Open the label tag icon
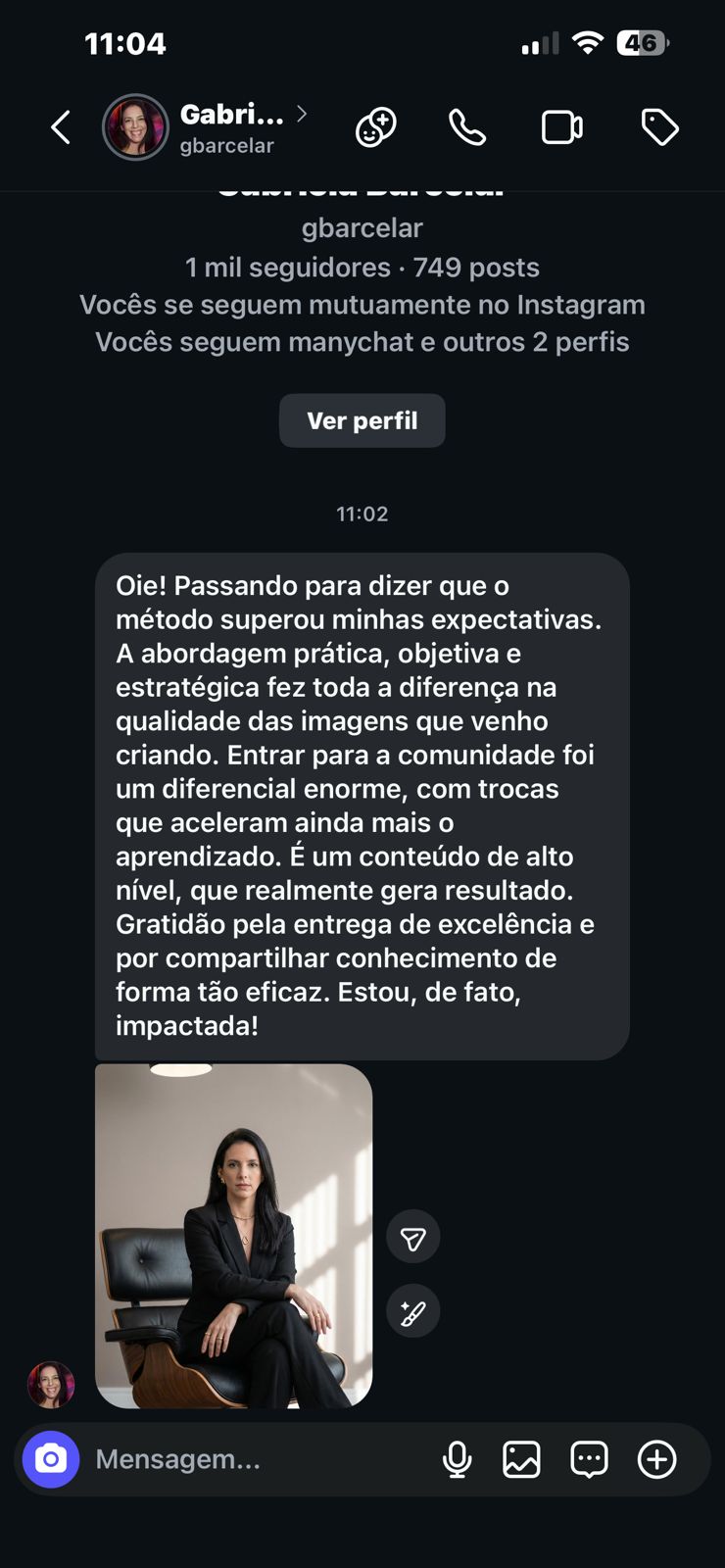 click(x=659, y=127)
